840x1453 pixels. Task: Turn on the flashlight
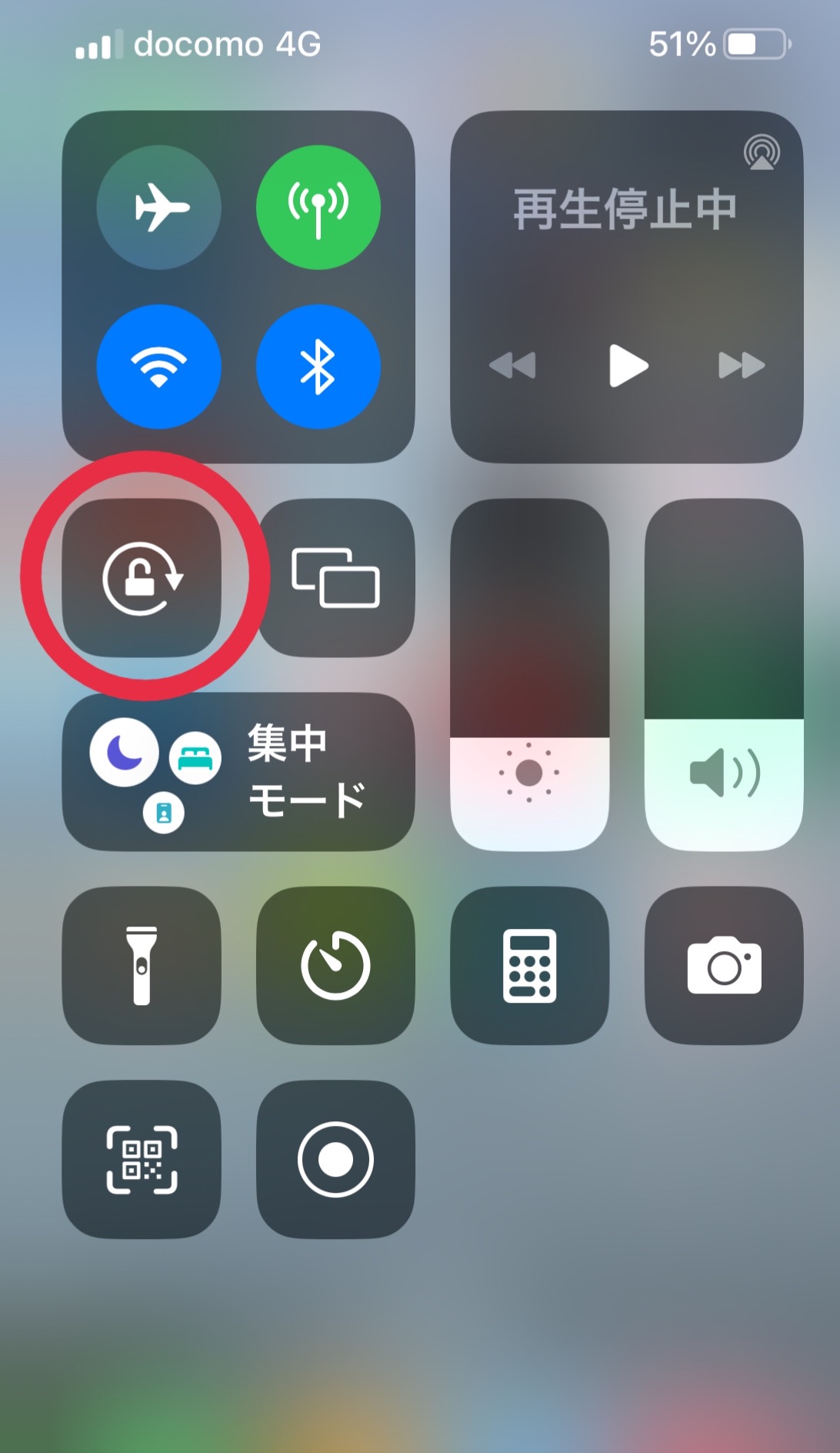coord(142,966)
